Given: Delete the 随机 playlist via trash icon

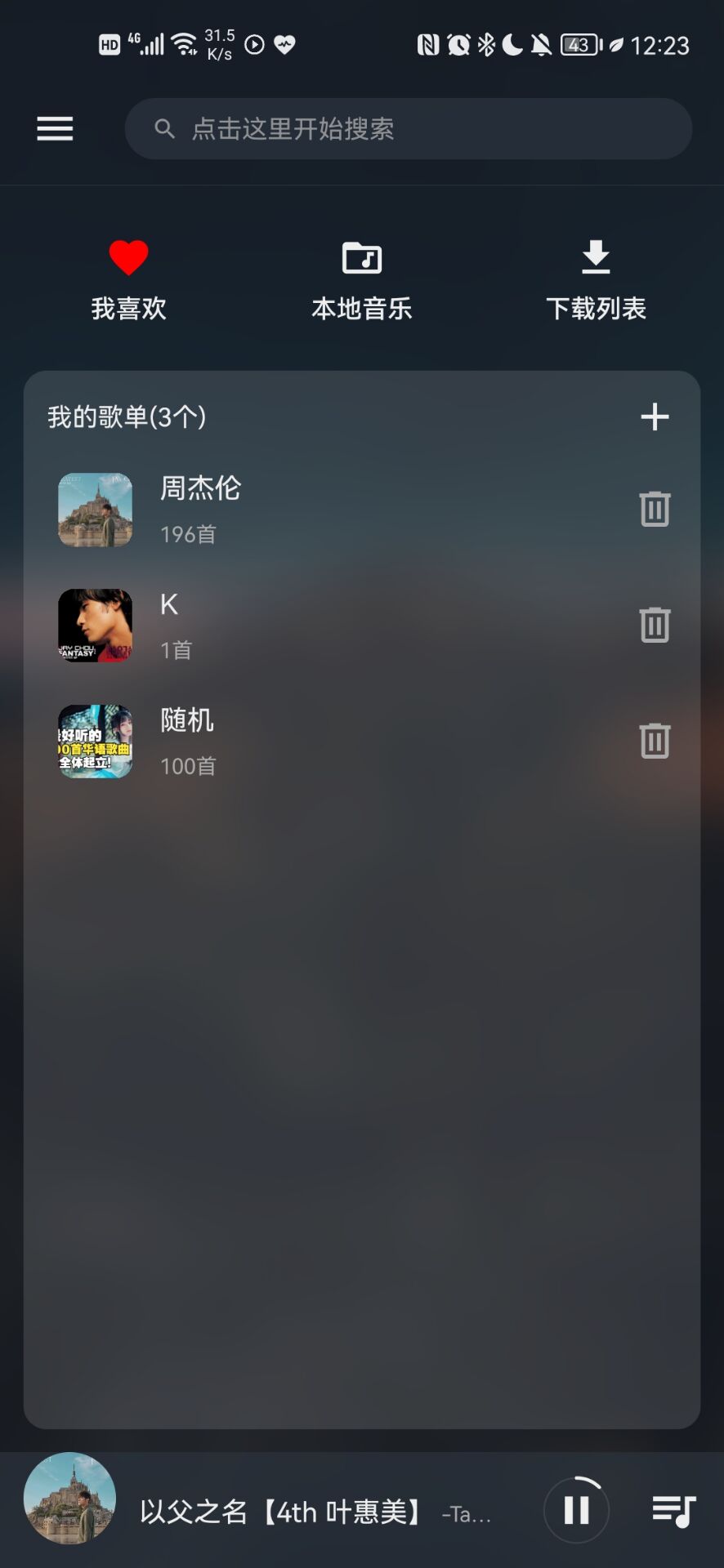Looking at the screenshot, I should [x=653, y=741].
